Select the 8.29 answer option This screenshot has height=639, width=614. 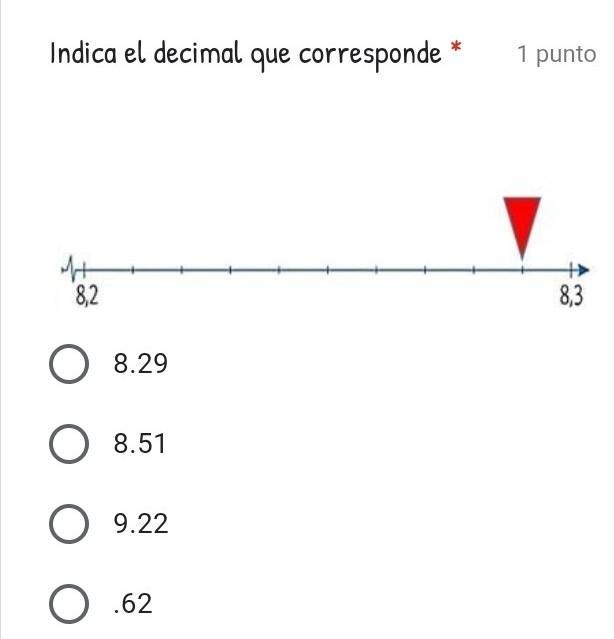(68, 365)
